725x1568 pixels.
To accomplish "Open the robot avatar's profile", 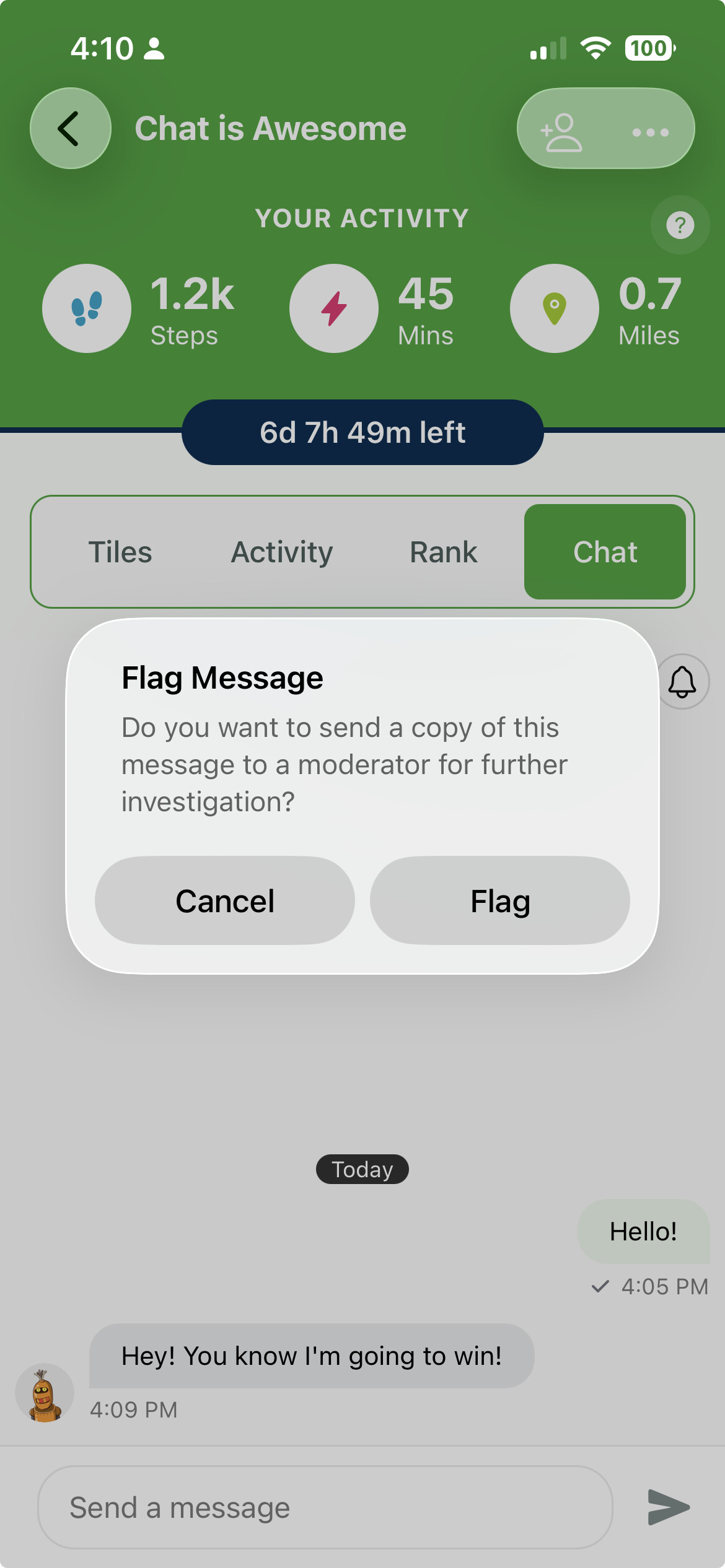I will tap(45, 1395).
